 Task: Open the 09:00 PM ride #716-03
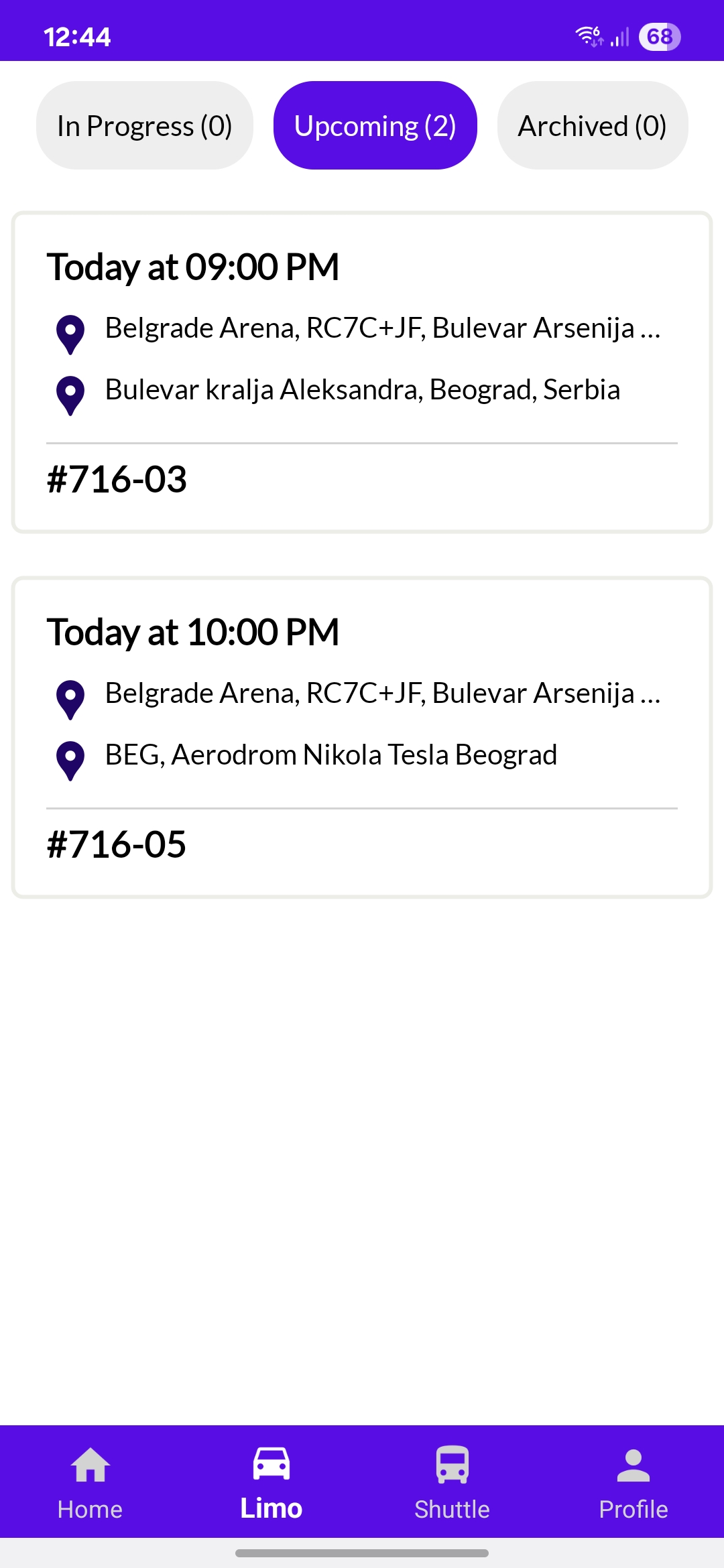(x=362, y=372)
